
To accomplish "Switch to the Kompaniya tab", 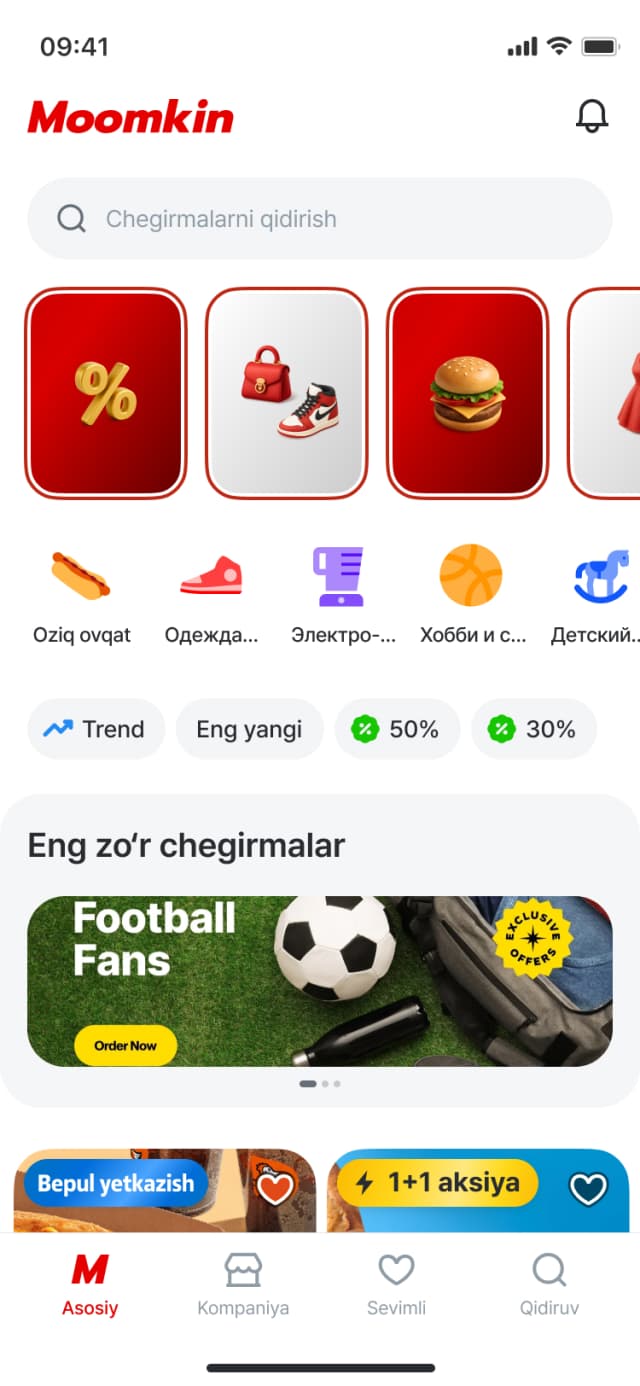I will [x=243, y=1285].
